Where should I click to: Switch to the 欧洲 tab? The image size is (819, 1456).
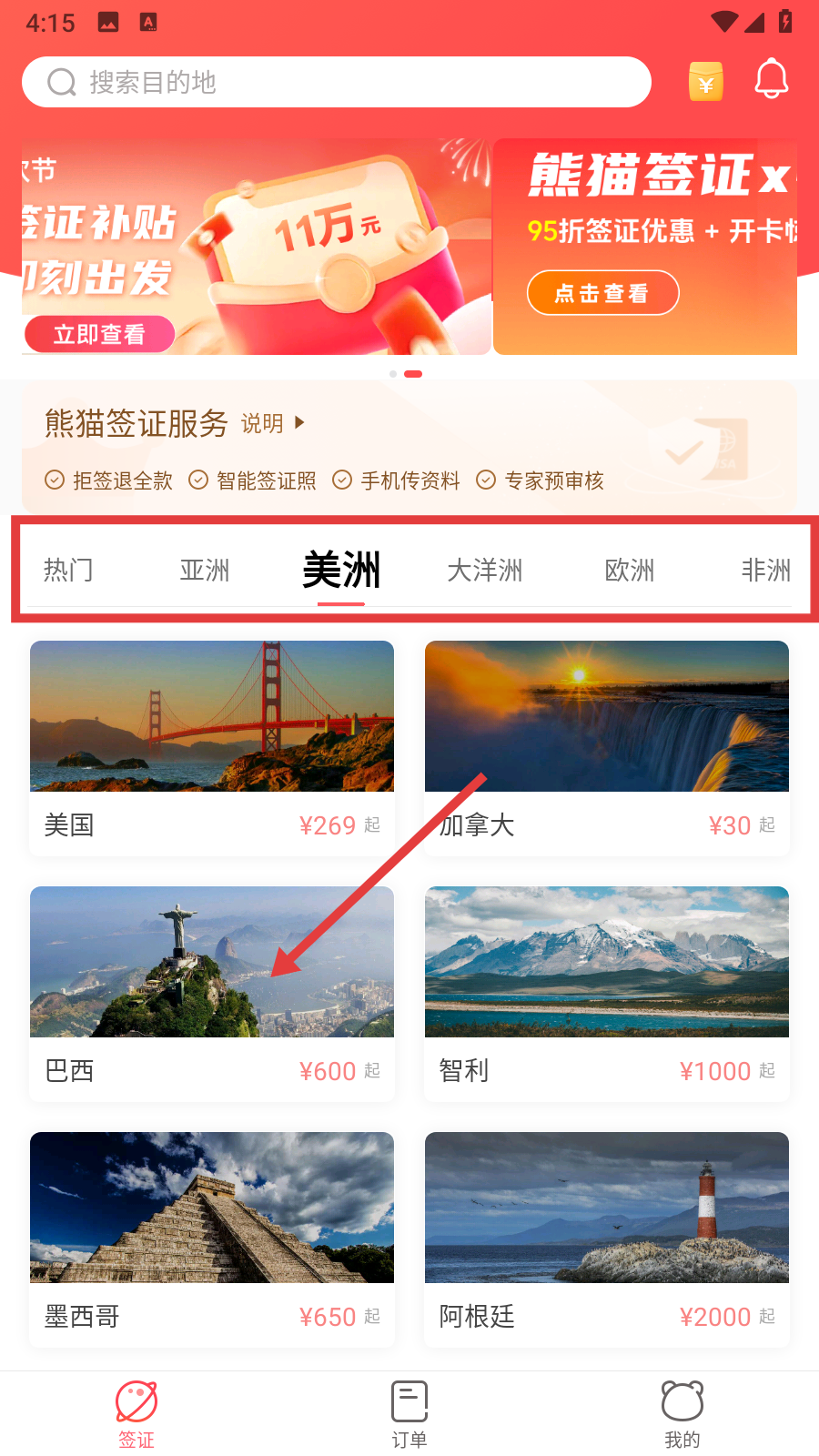point(630,571)
